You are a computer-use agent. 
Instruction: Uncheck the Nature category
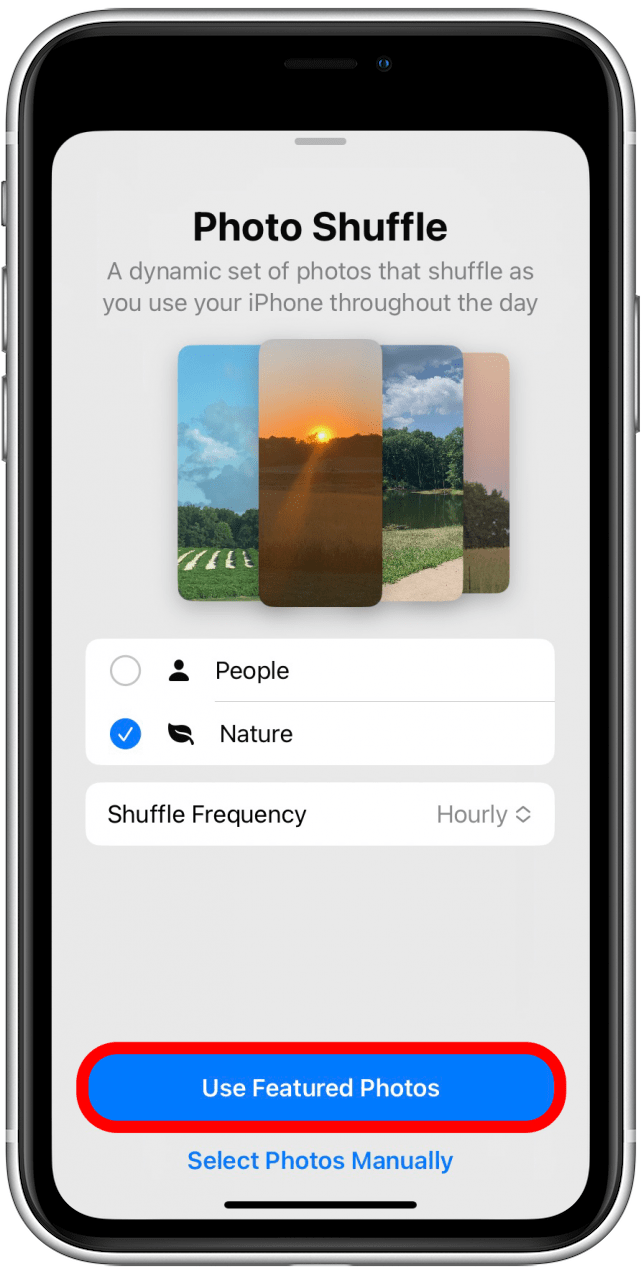point(126,734)
